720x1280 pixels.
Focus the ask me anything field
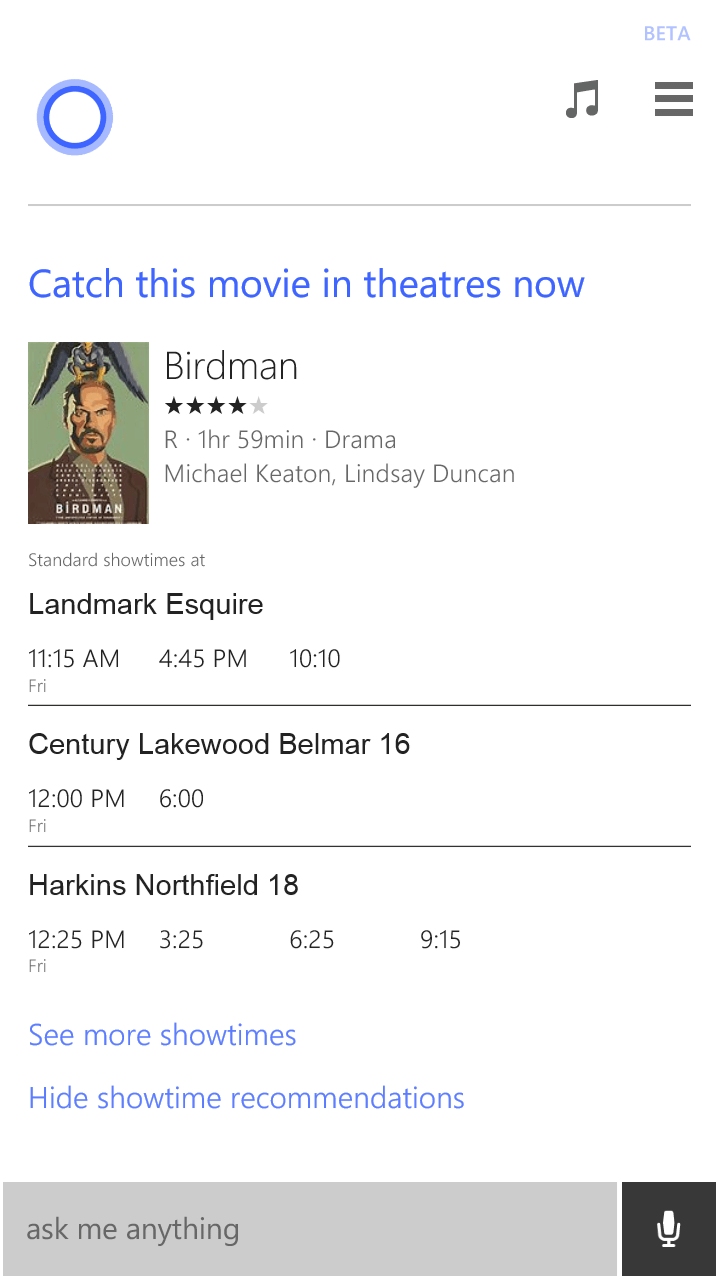coord(310,1229)
